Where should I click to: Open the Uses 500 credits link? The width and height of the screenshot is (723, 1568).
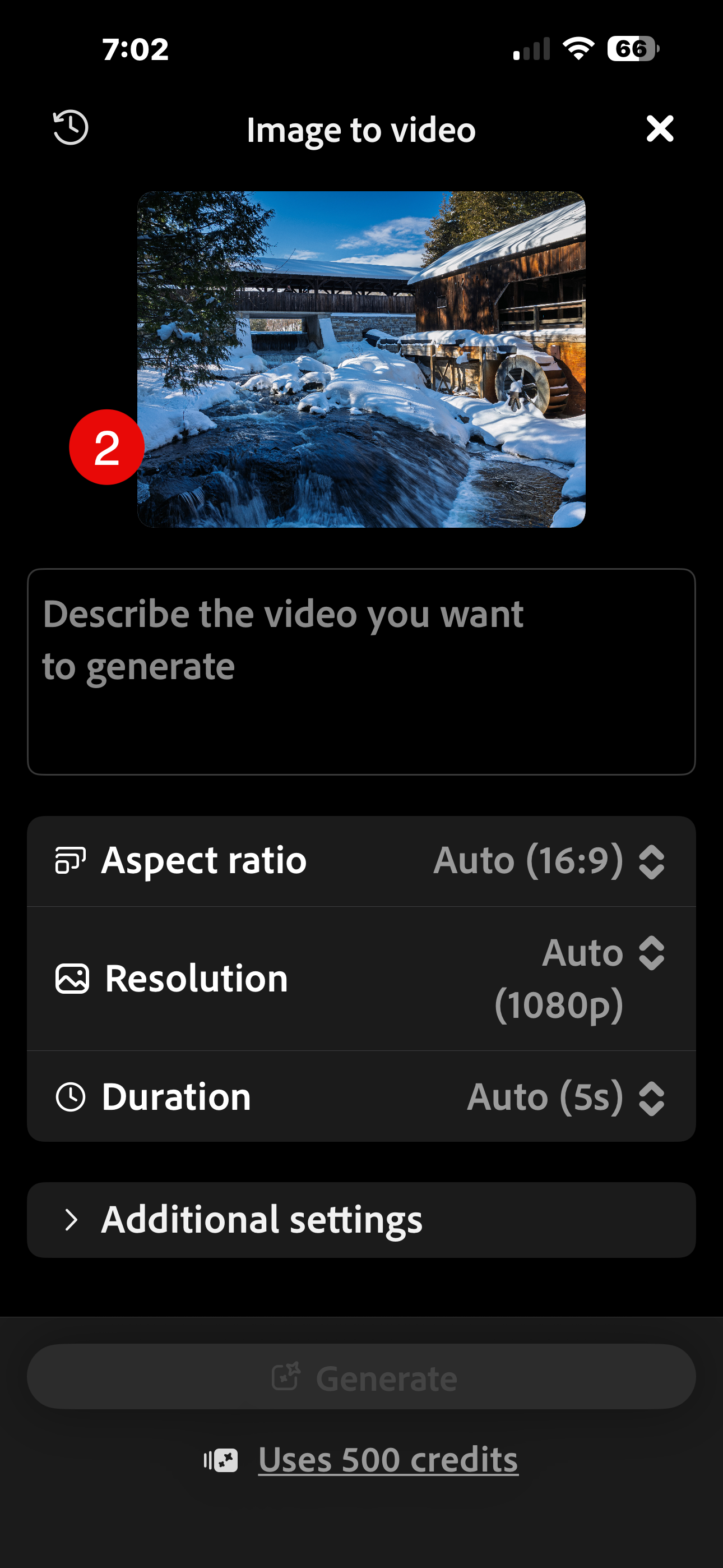tap(388, 1460)
